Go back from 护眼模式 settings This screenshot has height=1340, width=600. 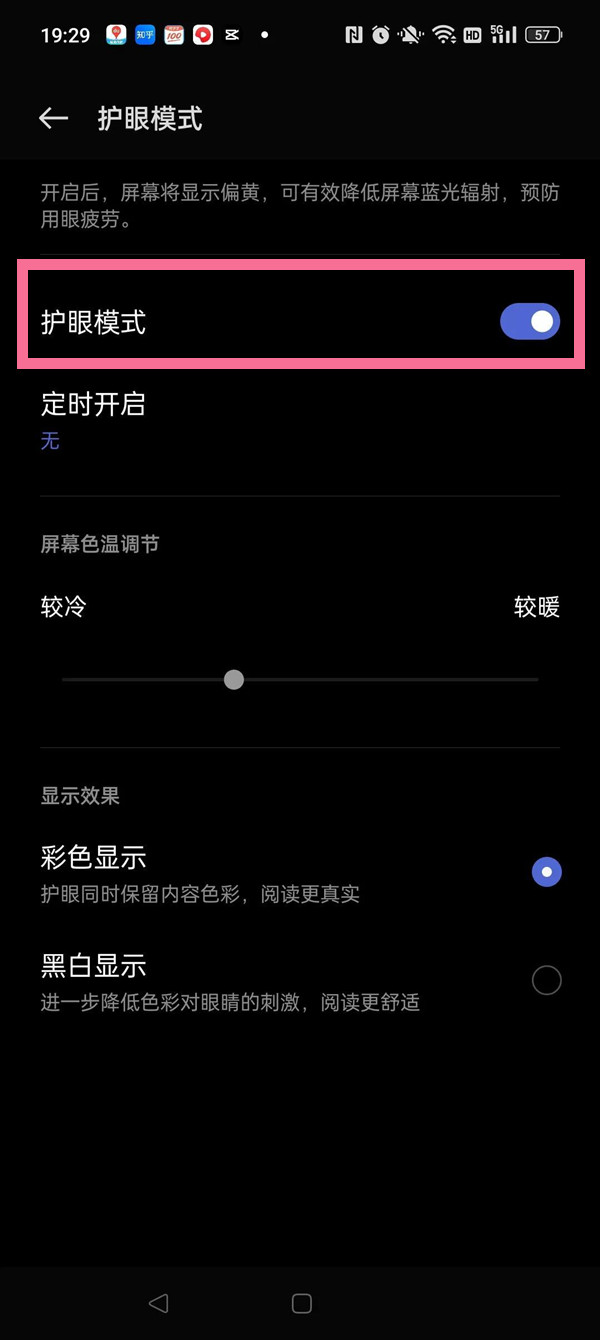53,119
